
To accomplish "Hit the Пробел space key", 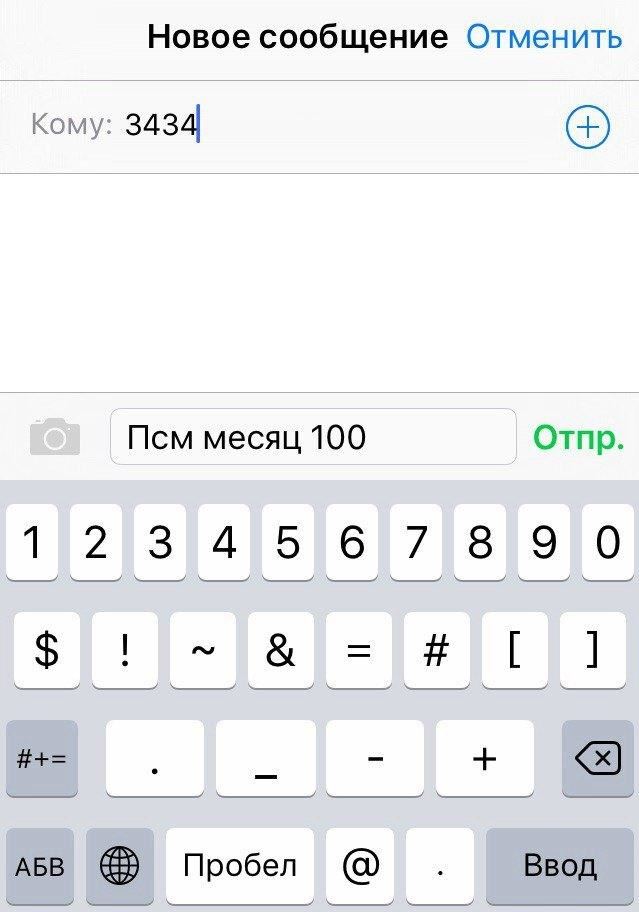I will 240,865.
